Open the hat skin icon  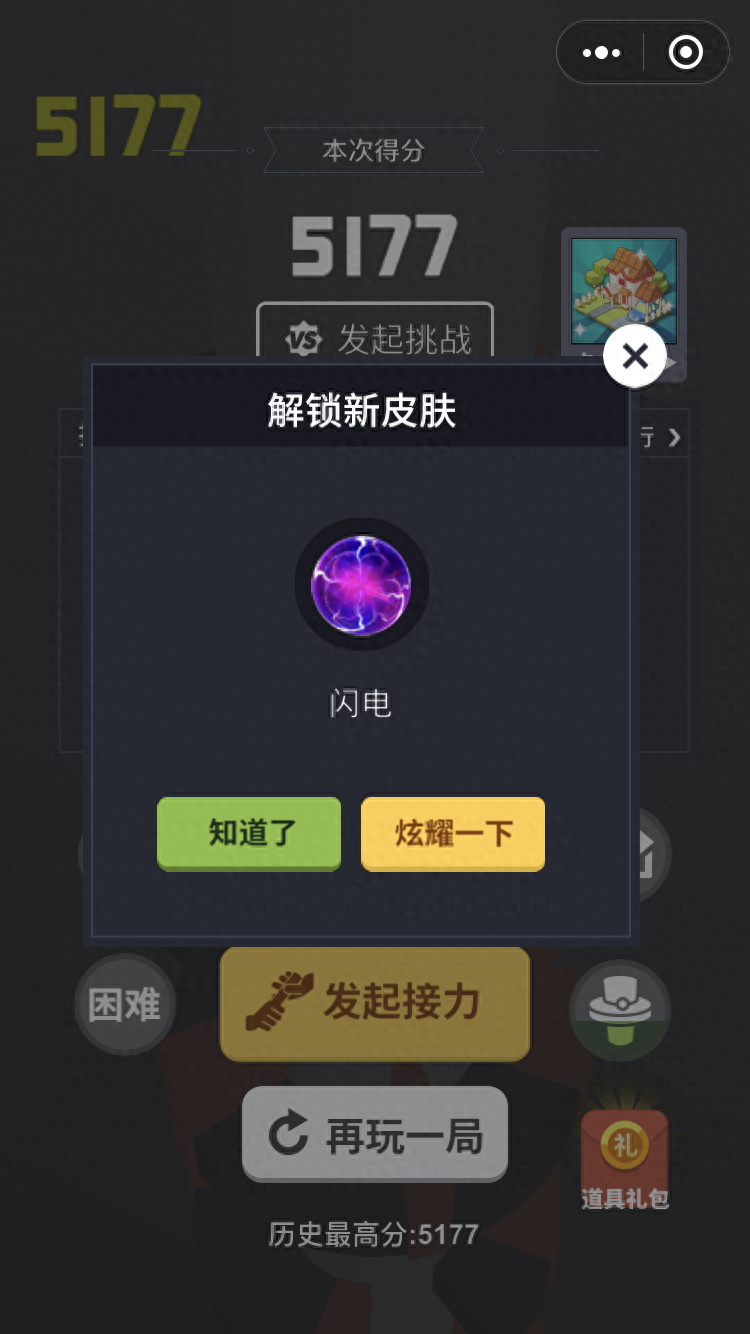pyautogui.click(x=620, y=1010)
